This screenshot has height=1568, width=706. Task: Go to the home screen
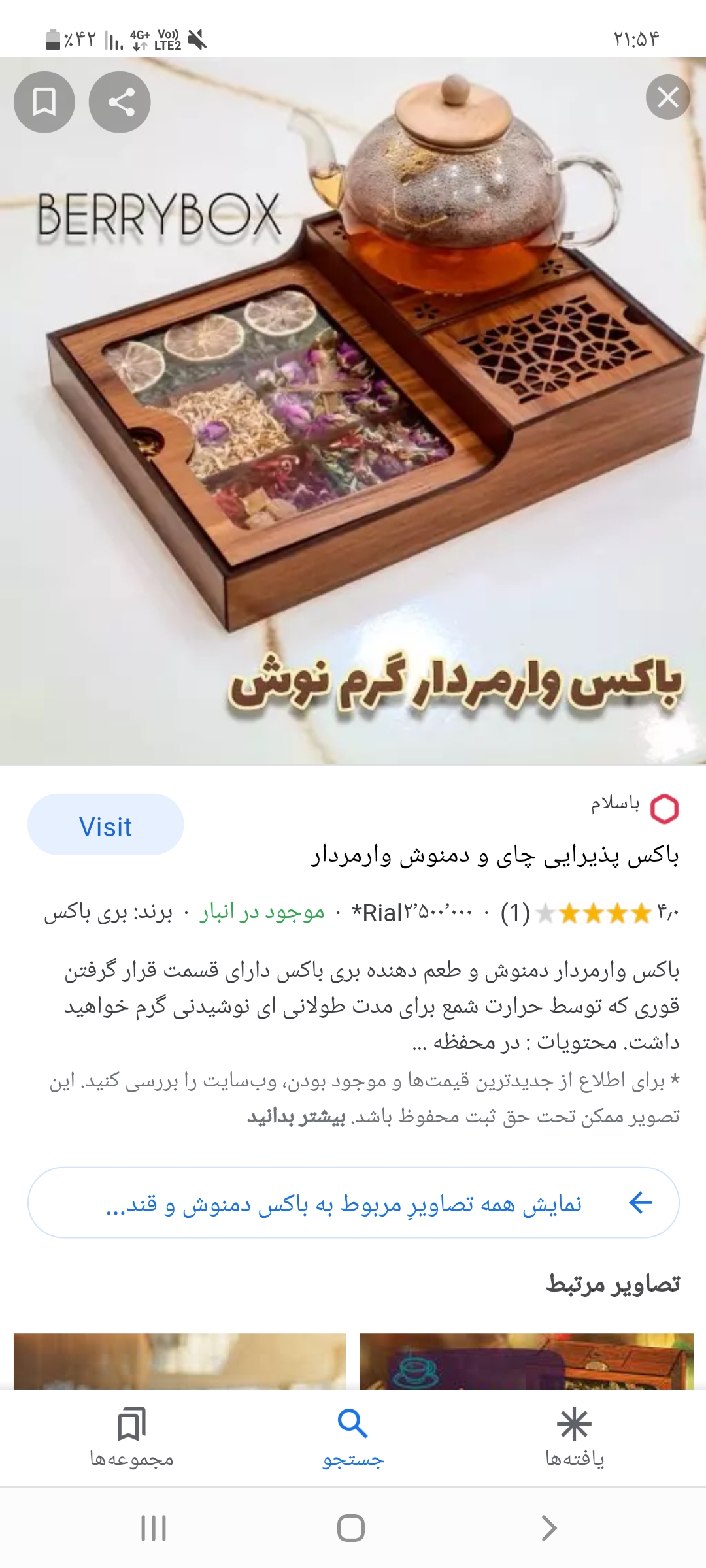tap(351, 1528)
